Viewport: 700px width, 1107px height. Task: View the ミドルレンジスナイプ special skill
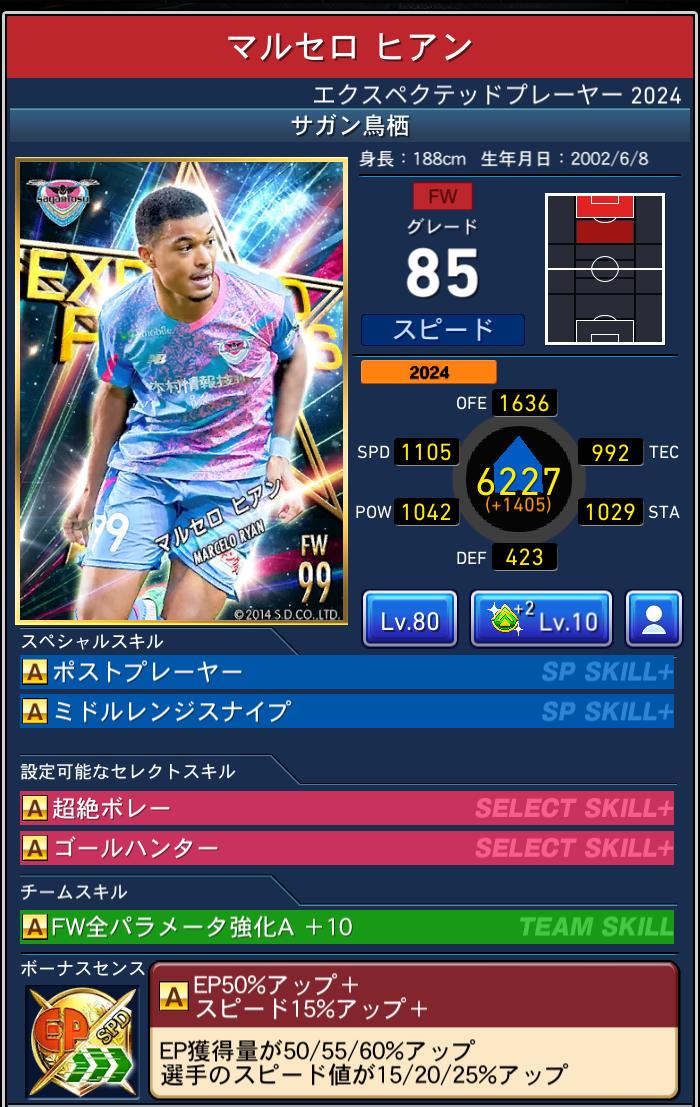click(x=346, y=711)
